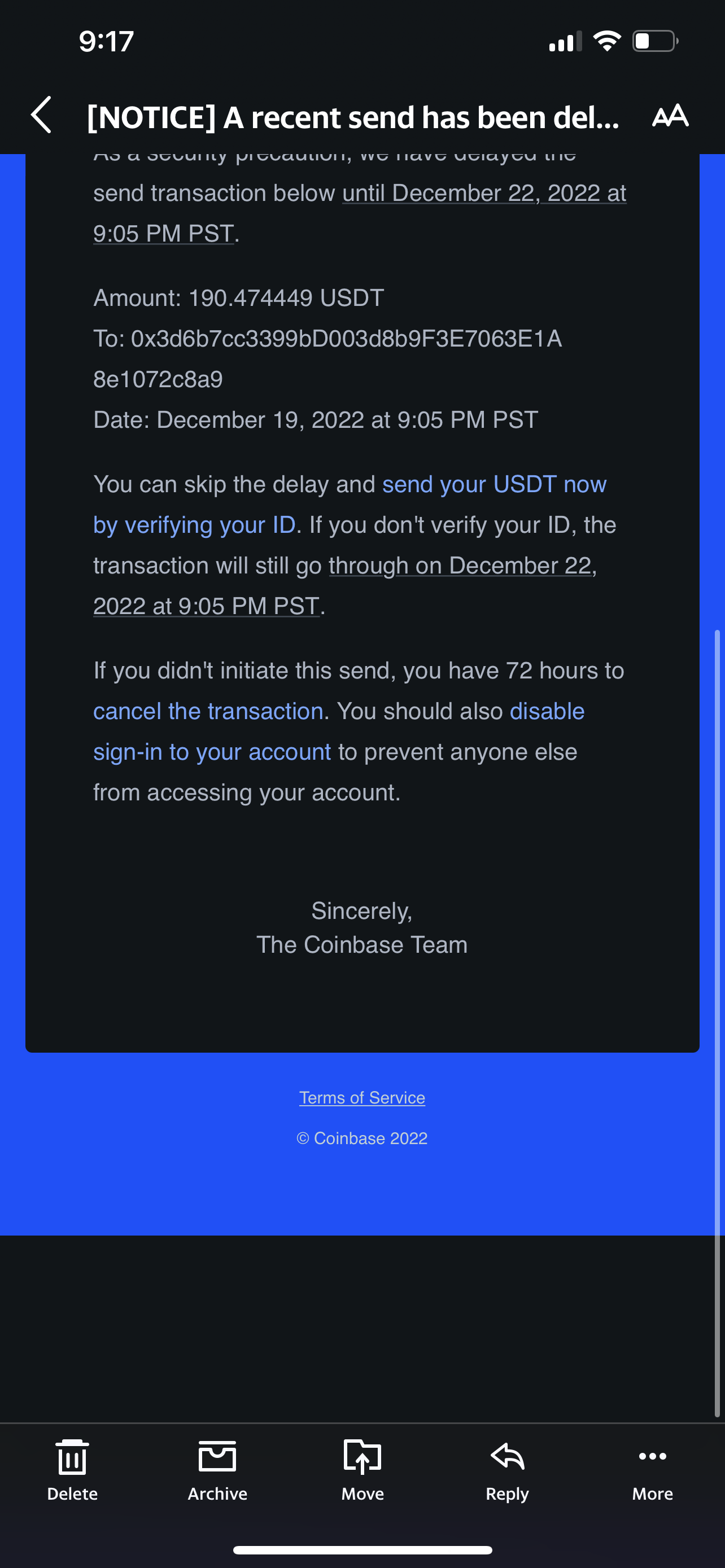Delete this email
The width and height of the screenshot is (725, 1568).
click(x=72, y=1470)
